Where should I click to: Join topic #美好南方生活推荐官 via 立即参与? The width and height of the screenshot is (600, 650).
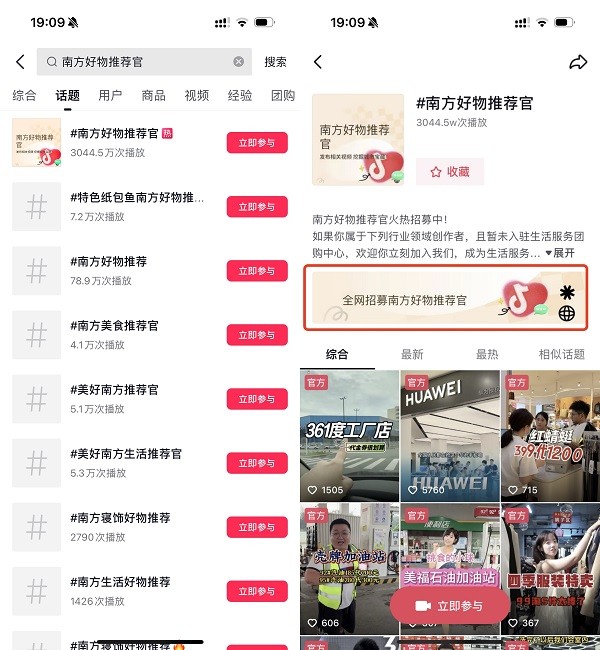pyautogui.click(x=257, y=463)
